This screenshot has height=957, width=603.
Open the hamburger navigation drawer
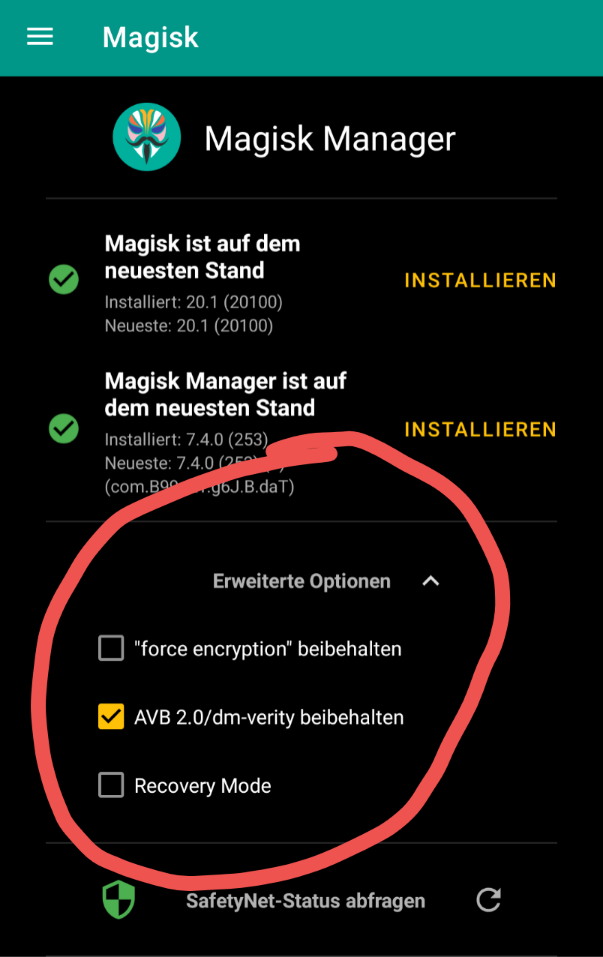click(40, 38)
